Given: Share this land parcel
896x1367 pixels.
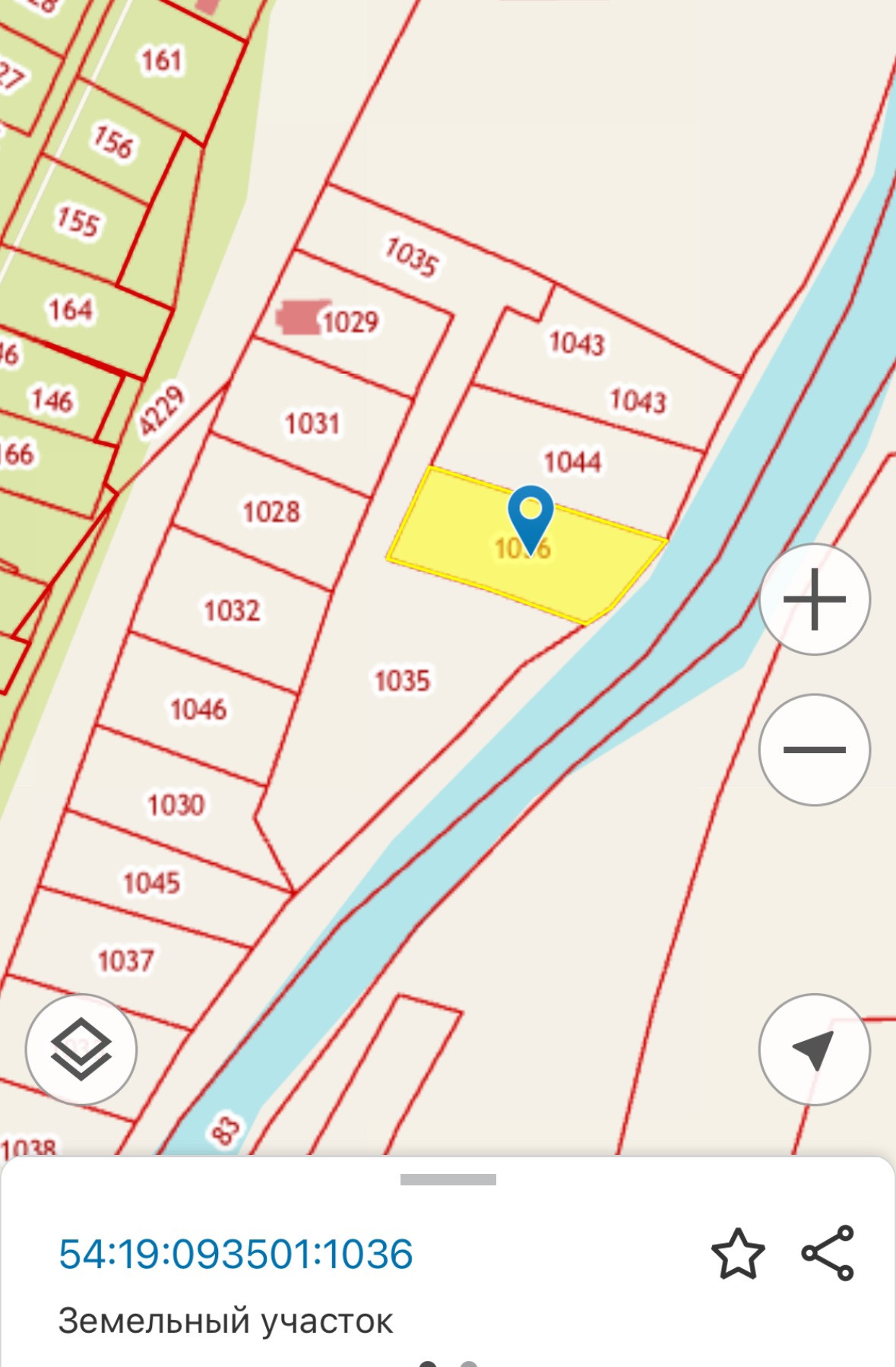Looking at the screenshot, I should [828, 1253].
